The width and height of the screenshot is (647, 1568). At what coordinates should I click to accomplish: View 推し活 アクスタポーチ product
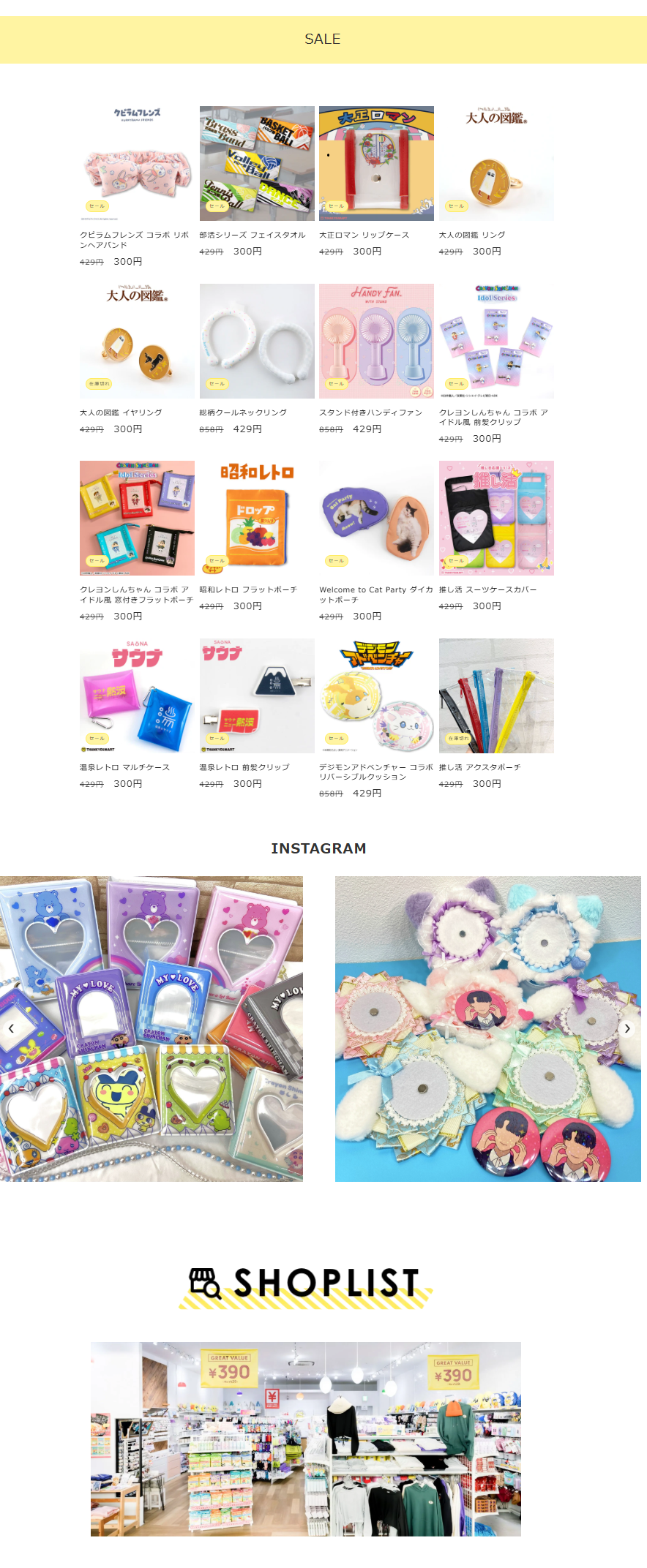(496, 696)
